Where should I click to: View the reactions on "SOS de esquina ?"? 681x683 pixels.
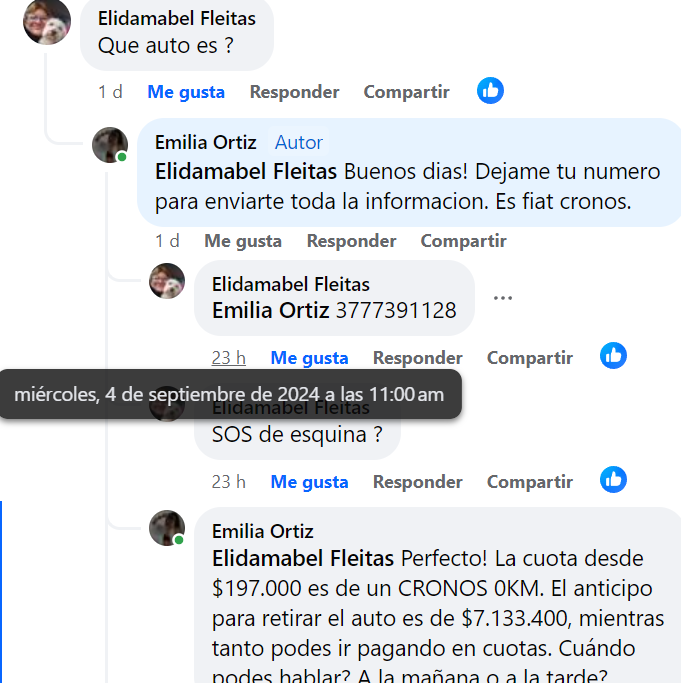(x=613, y=480)
